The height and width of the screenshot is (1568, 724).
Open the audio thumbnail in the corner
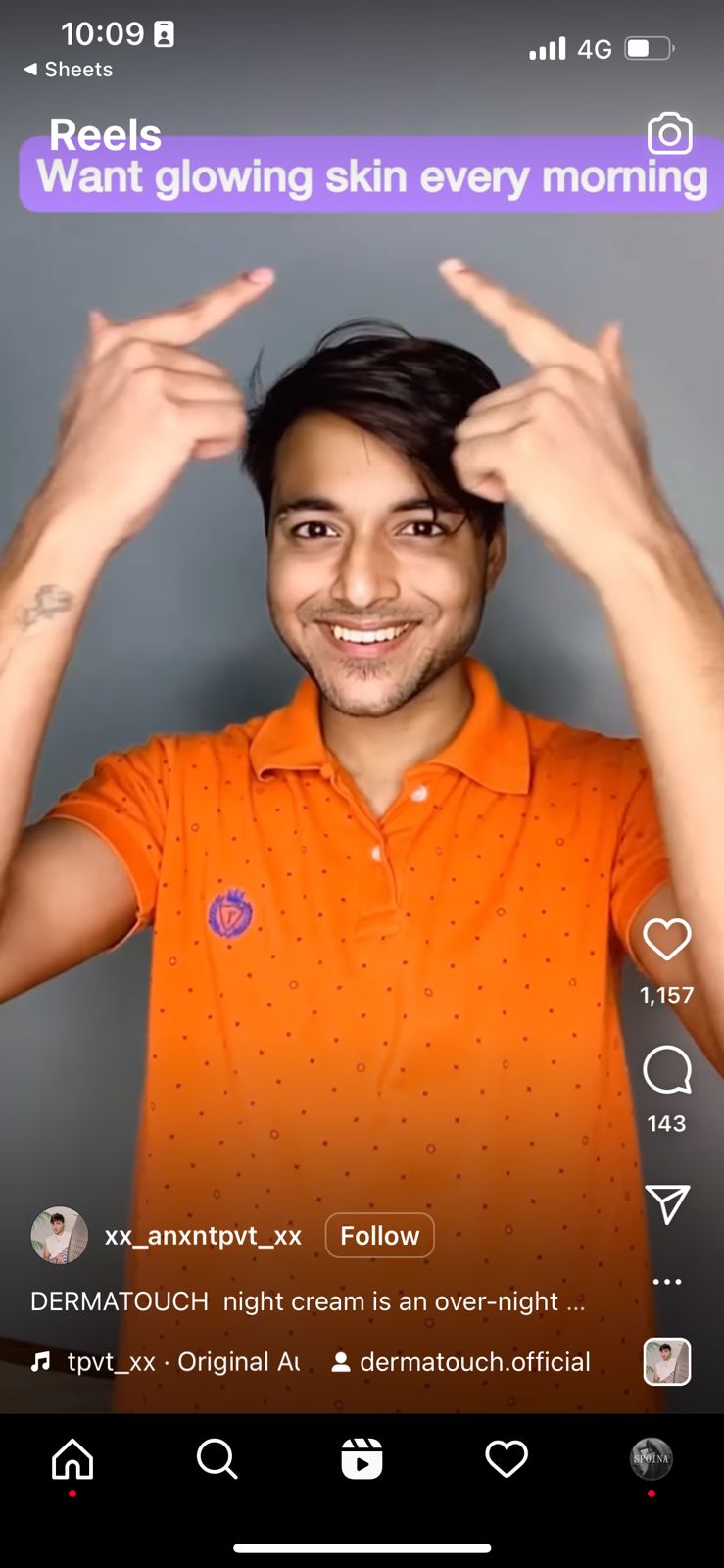coord(666,1362)
